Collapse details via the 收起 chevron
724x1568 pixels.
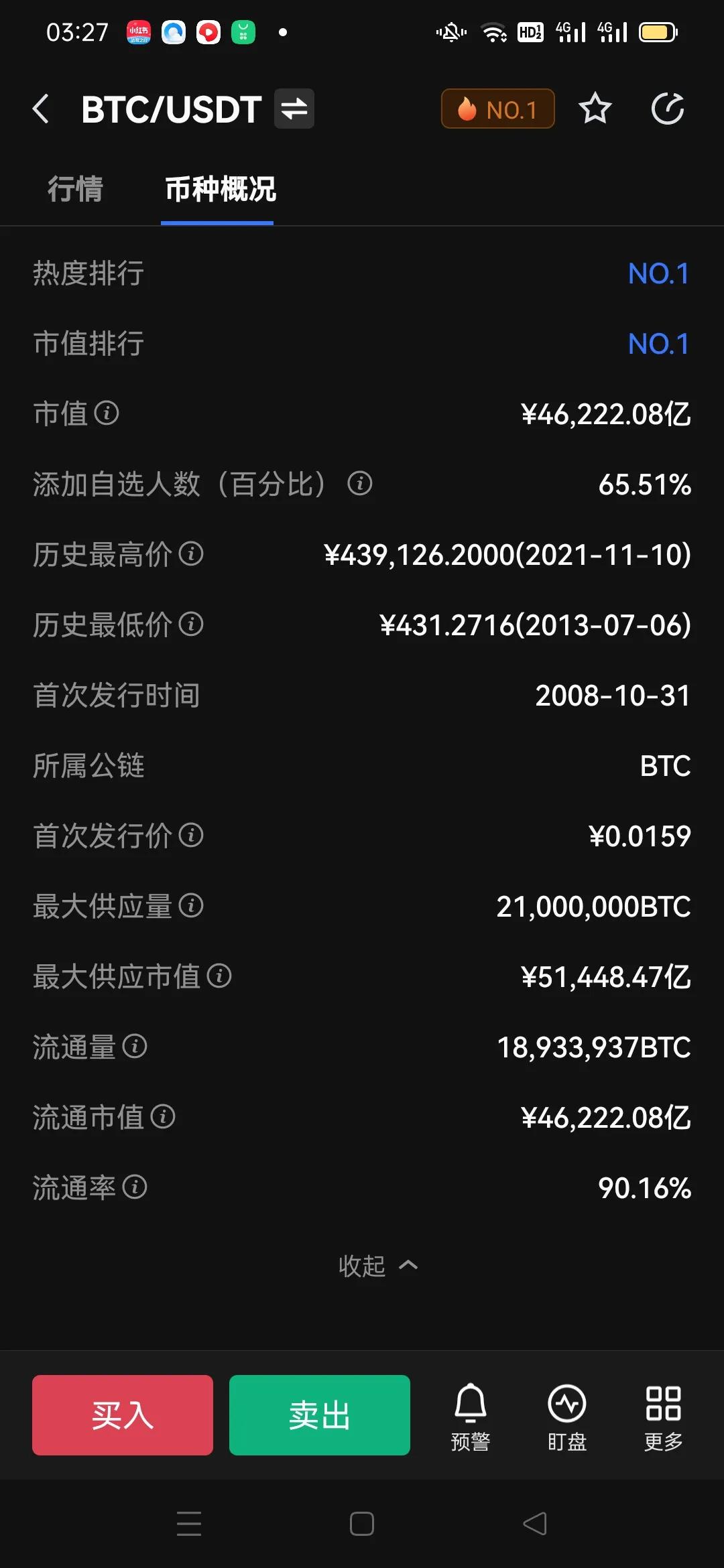(x=379, y=1265)
